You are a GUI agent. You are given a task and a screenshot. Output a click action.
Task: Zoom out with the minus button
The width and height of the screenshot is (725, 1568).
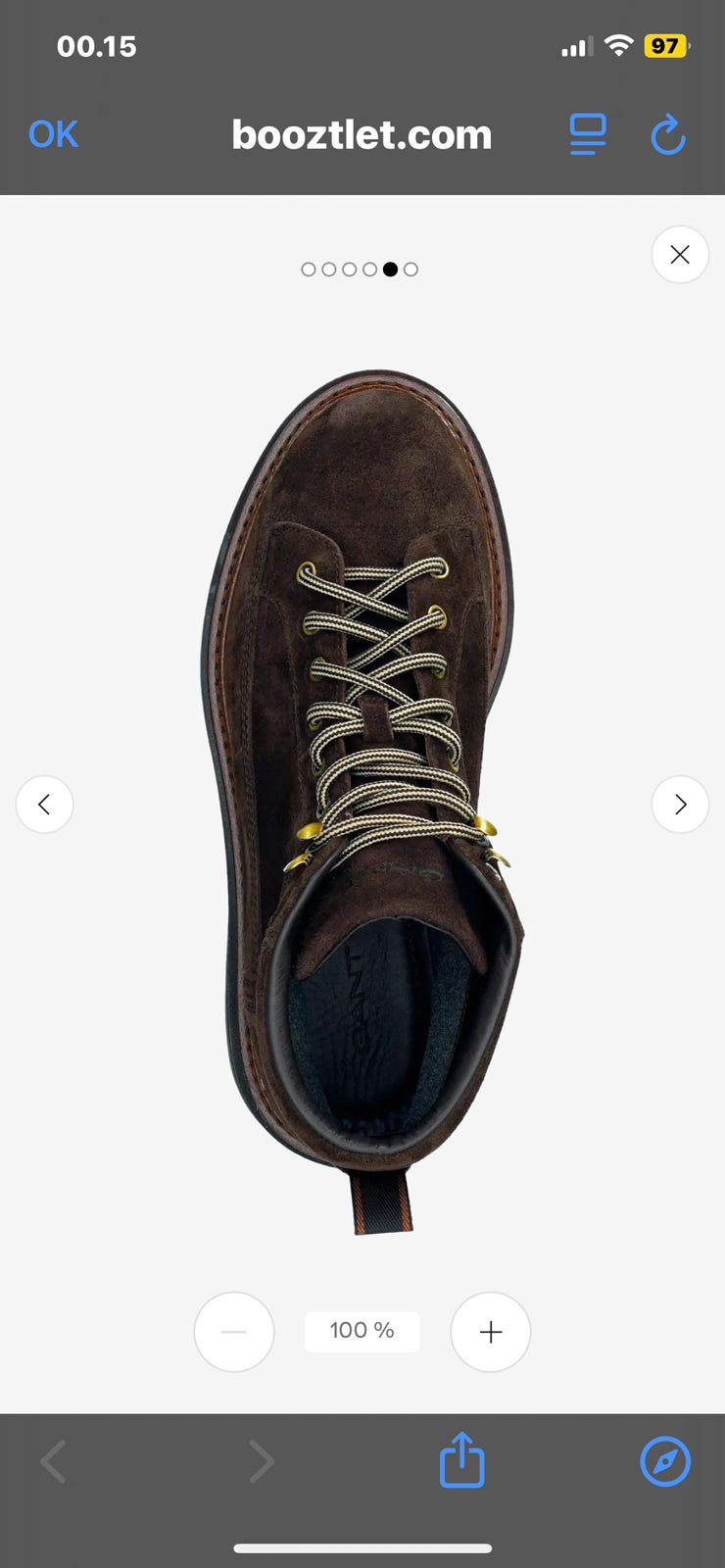tap(234, 1332)
